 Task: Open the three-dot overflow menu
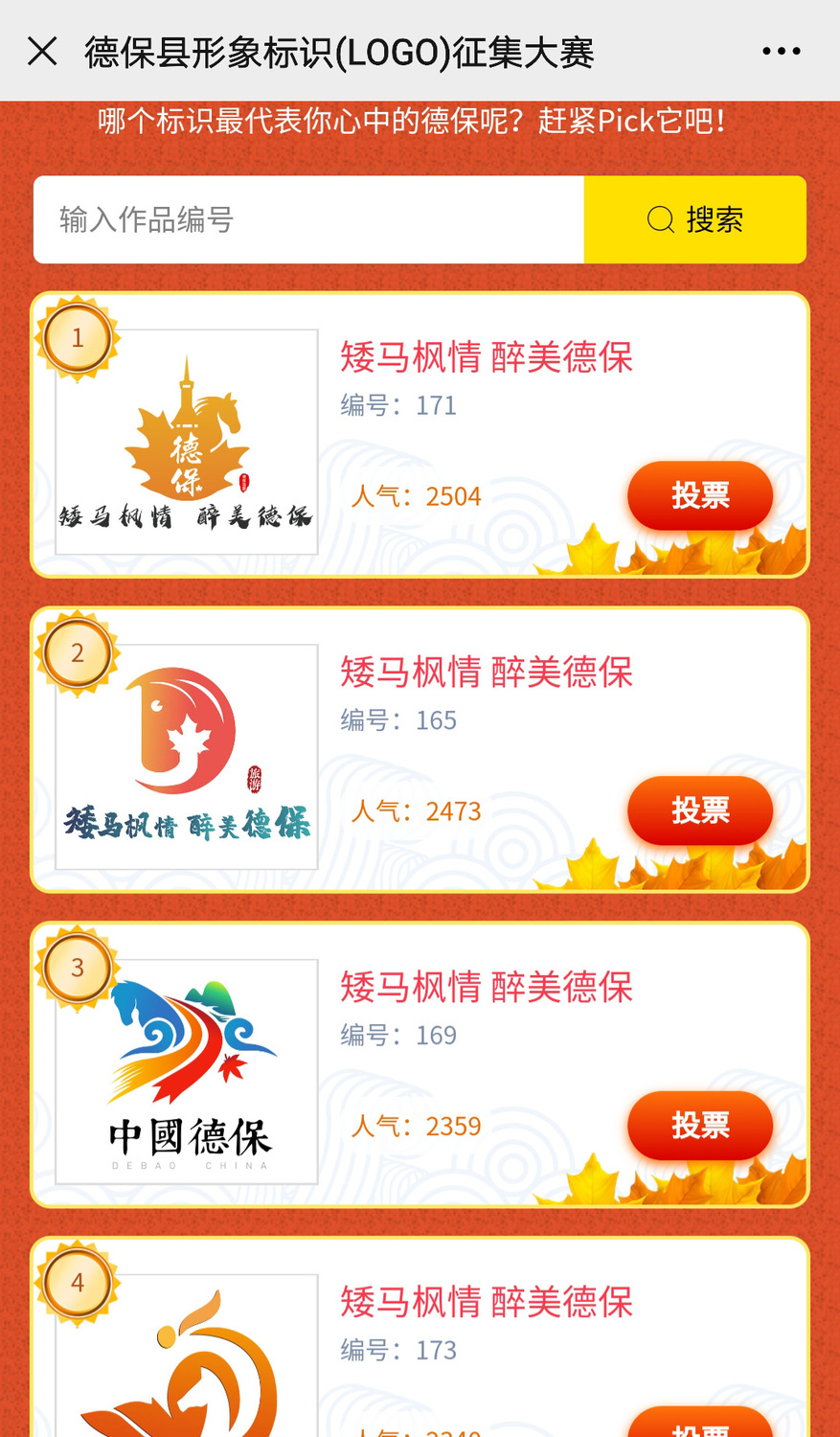pos(781,51)
